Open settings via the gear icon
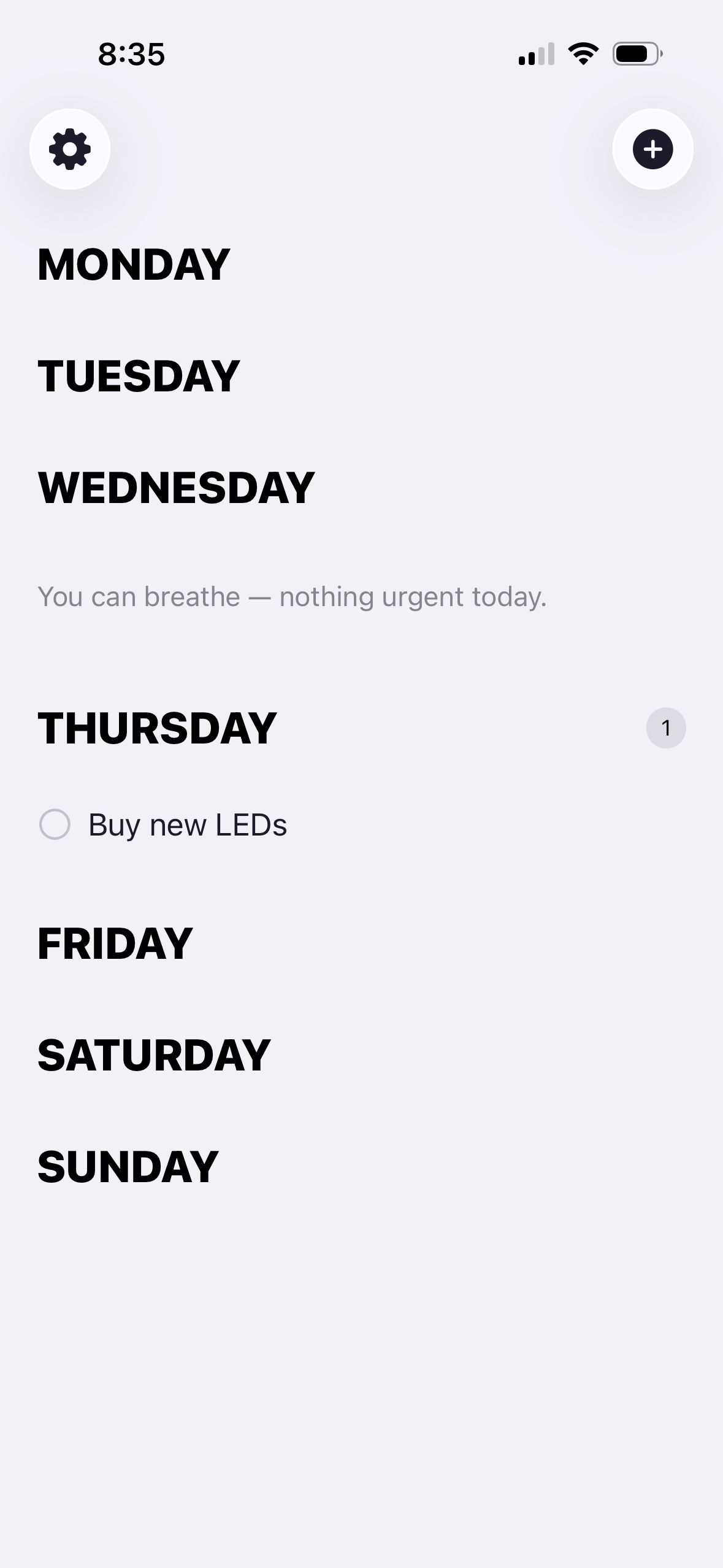This screenshot has height=1568, width=723. pos(69,149)
